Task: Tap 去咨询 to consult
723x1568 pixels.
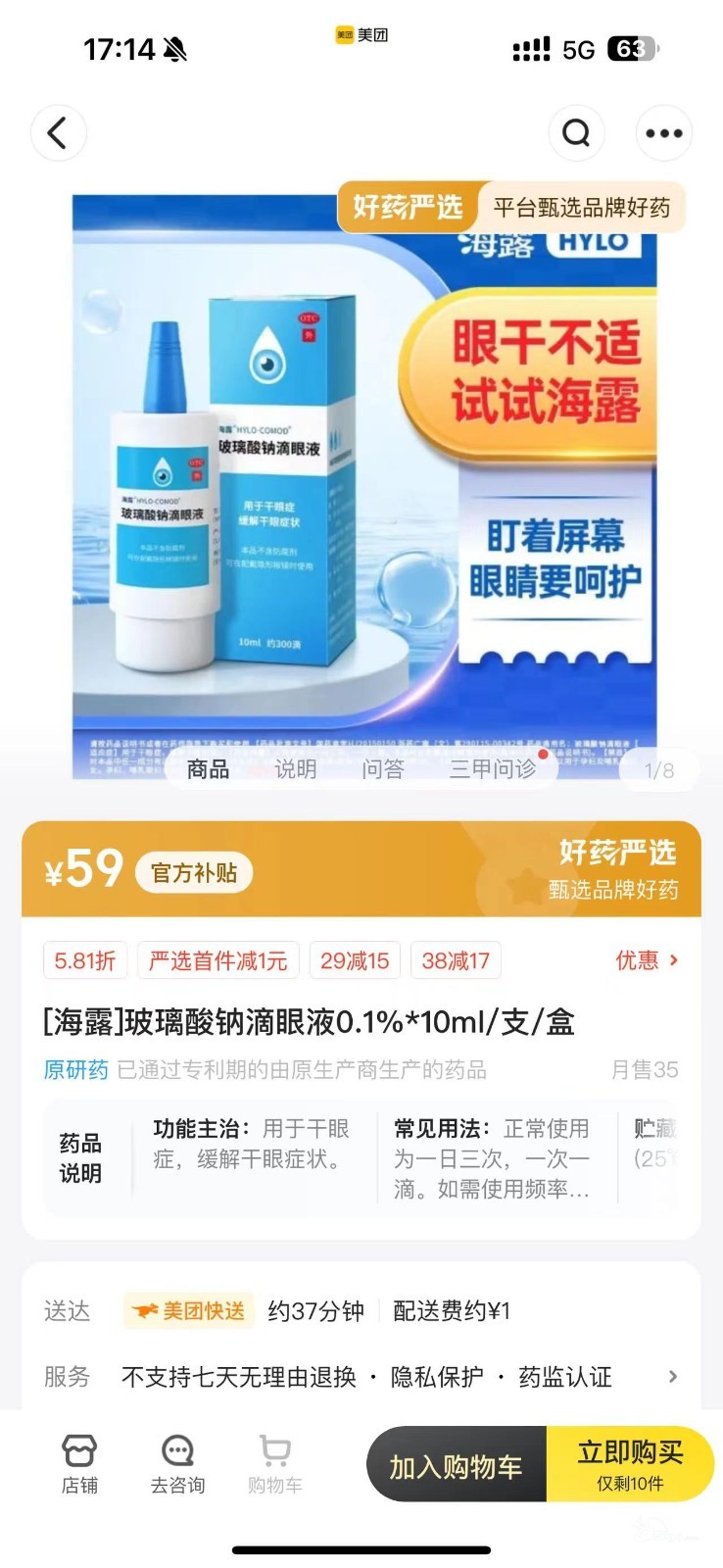Action: tap(177, 1464)
